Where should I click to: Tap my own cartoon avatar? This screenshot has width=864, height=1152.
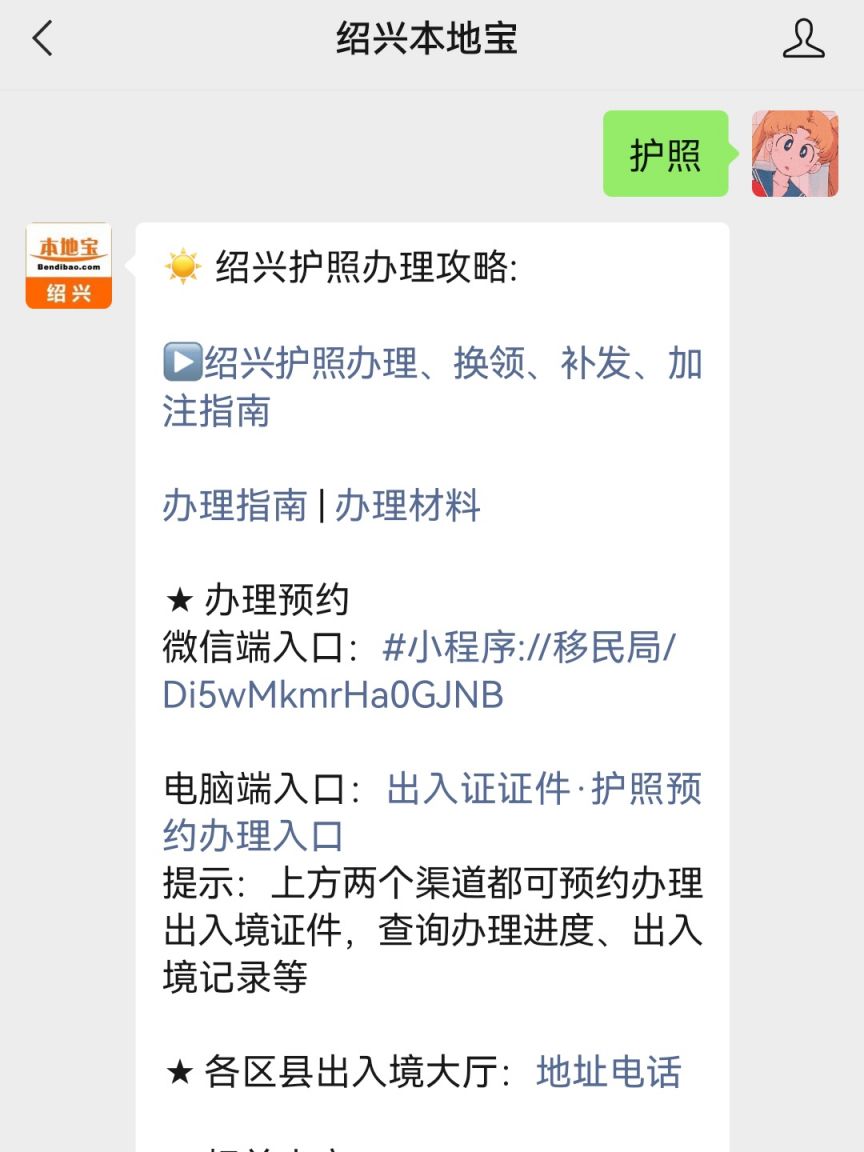tap(794, 154)
